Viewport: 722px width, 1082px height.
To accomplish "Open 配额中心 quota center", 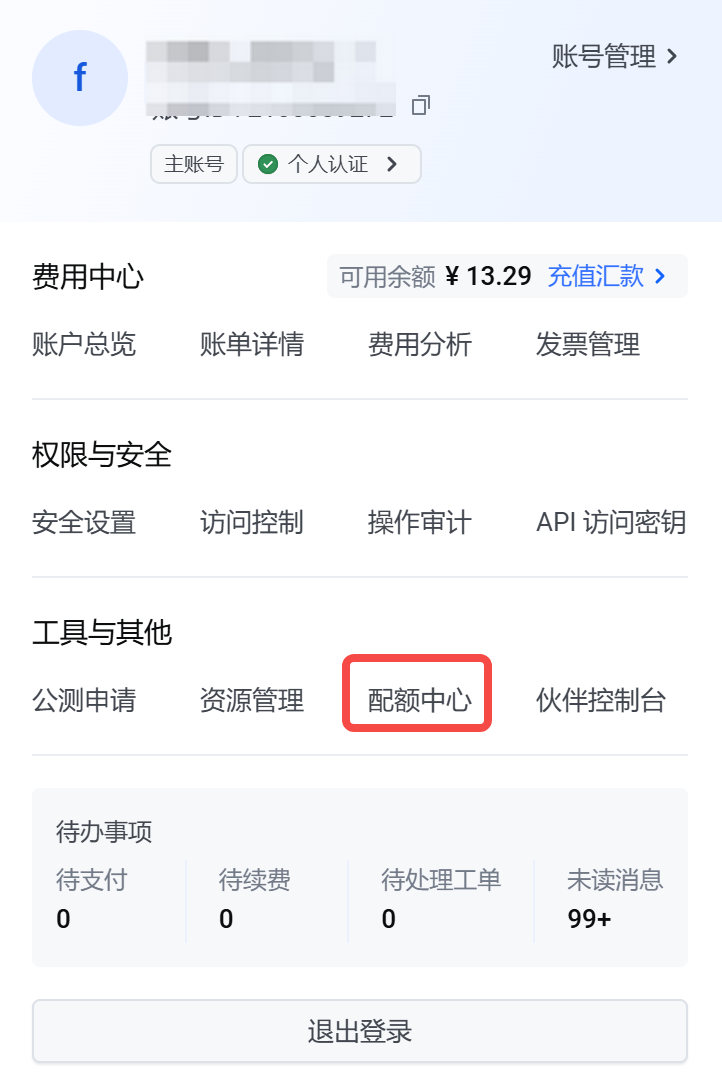I will [x=419, y=700].
